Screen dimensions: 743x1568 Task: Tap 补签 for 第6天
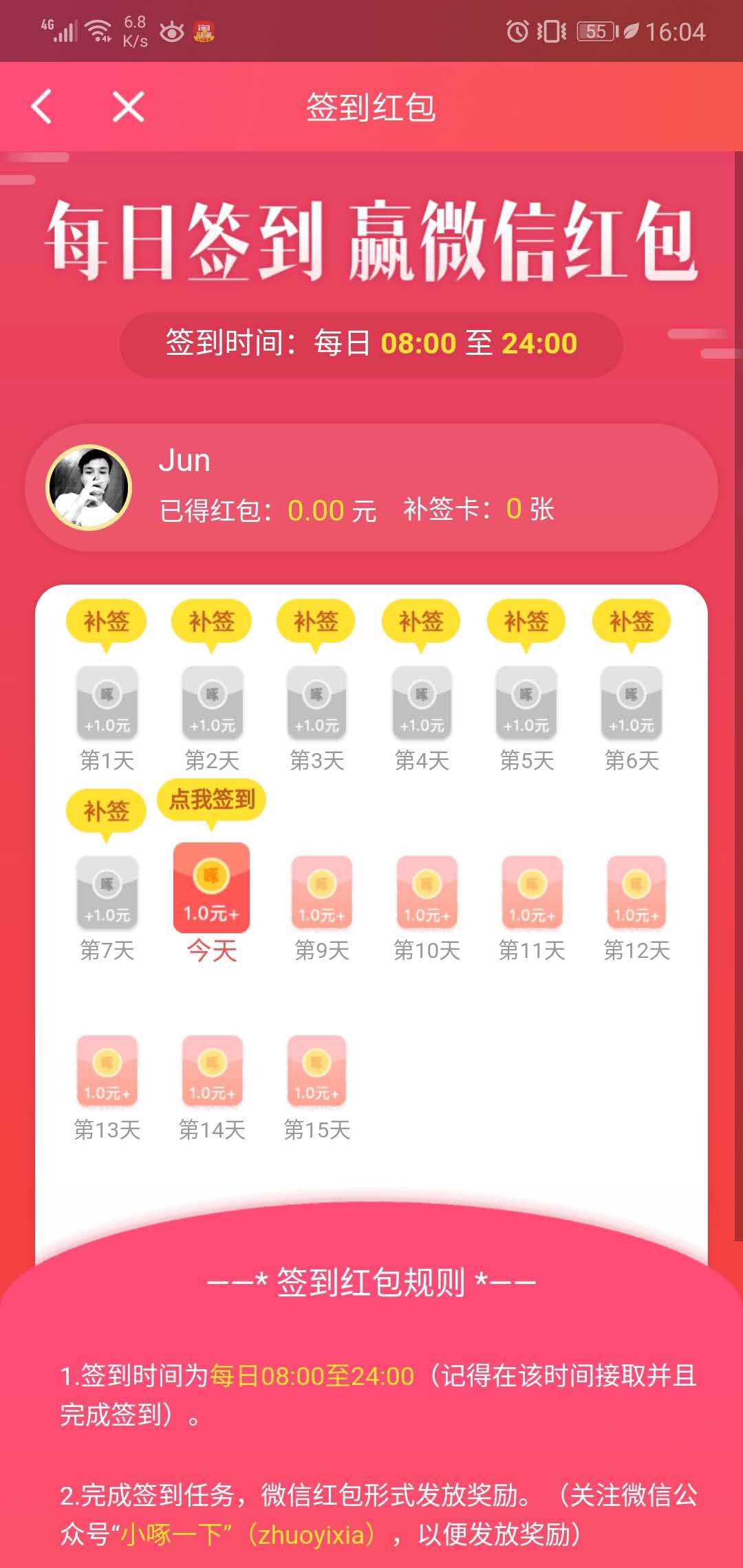coord(631,622)
